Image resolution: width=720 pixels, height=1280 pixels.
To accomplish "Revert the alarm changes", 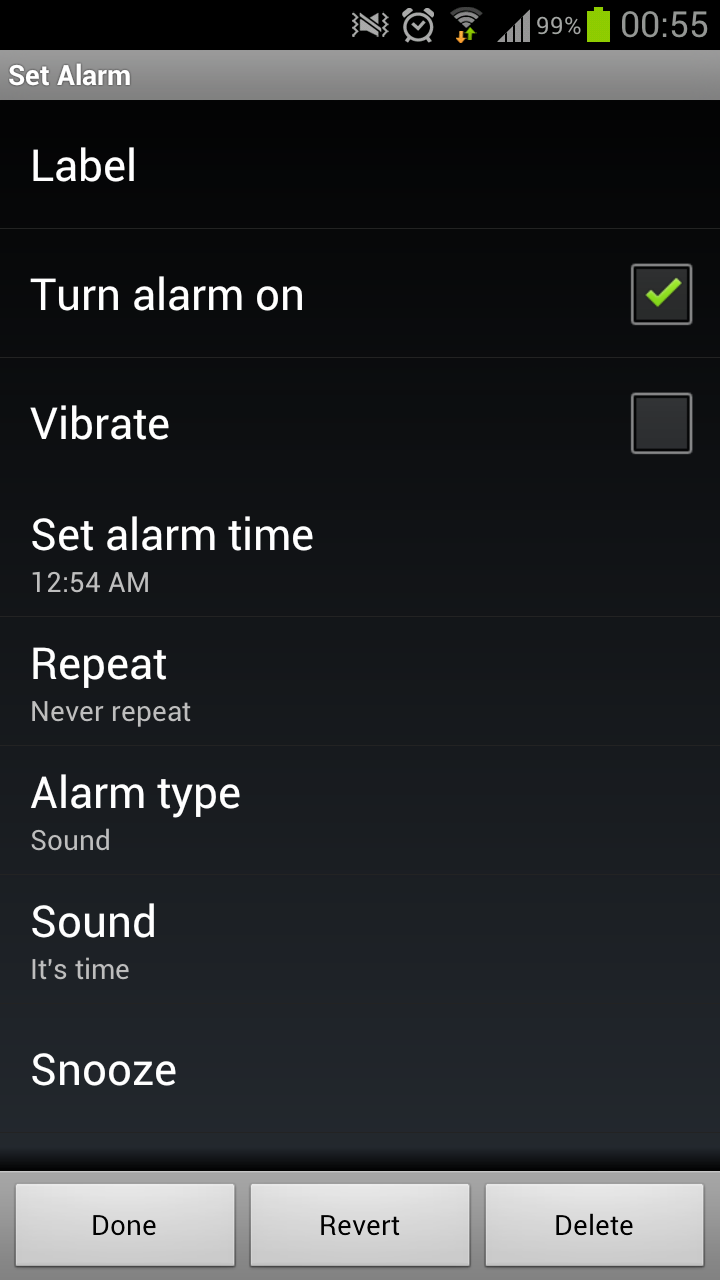I will click(x=360, y=1225).
